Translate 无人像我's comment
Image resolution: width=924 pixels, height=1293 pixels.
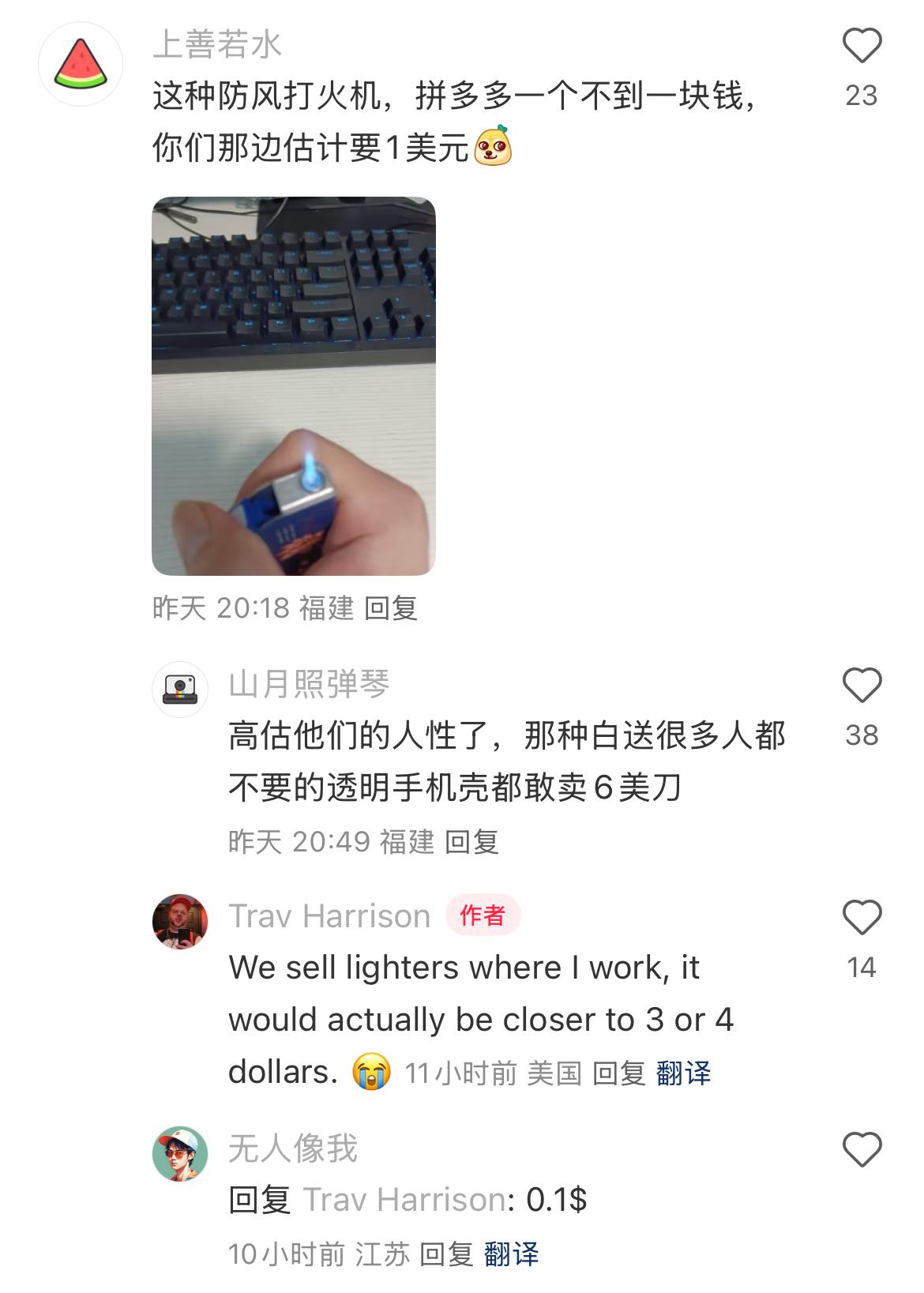tap(511, 1254)
